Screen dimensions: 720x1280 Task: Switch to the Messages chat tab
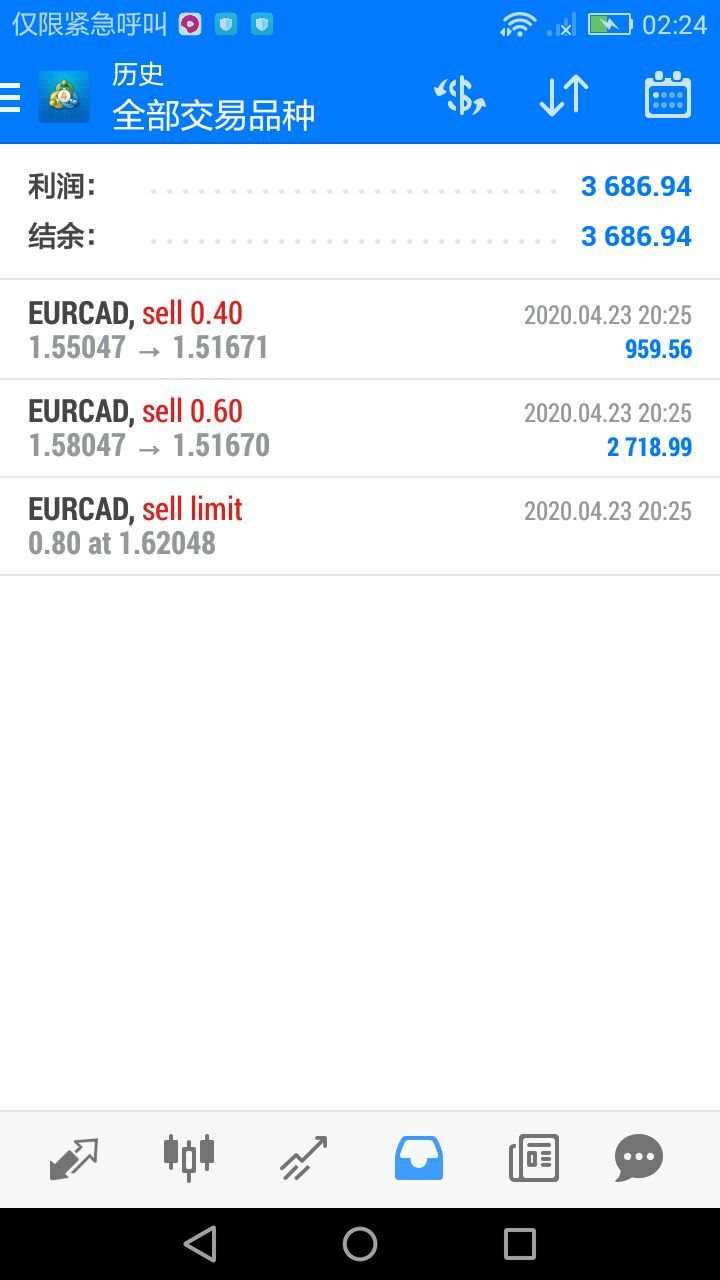tap(639, 1159)
